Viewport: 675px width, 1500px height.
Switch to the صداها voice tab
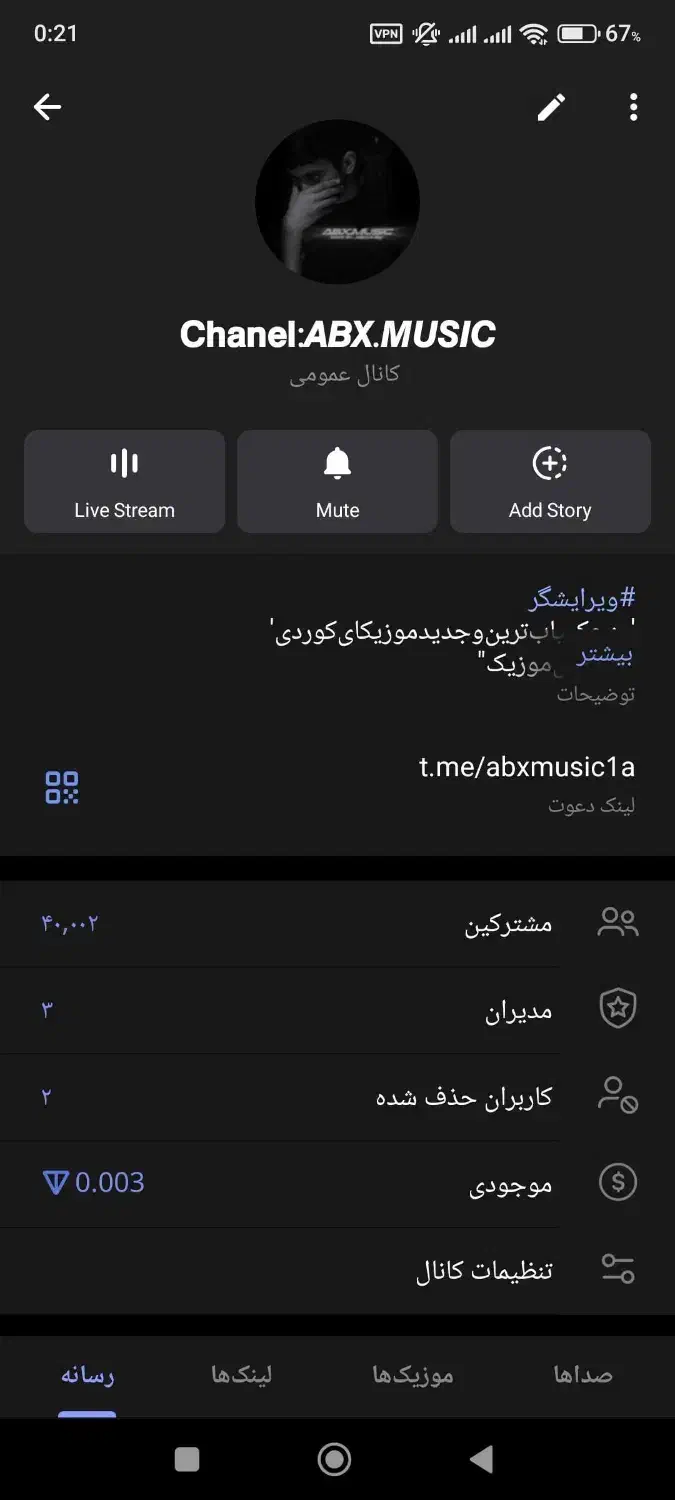pos(583,1376)
